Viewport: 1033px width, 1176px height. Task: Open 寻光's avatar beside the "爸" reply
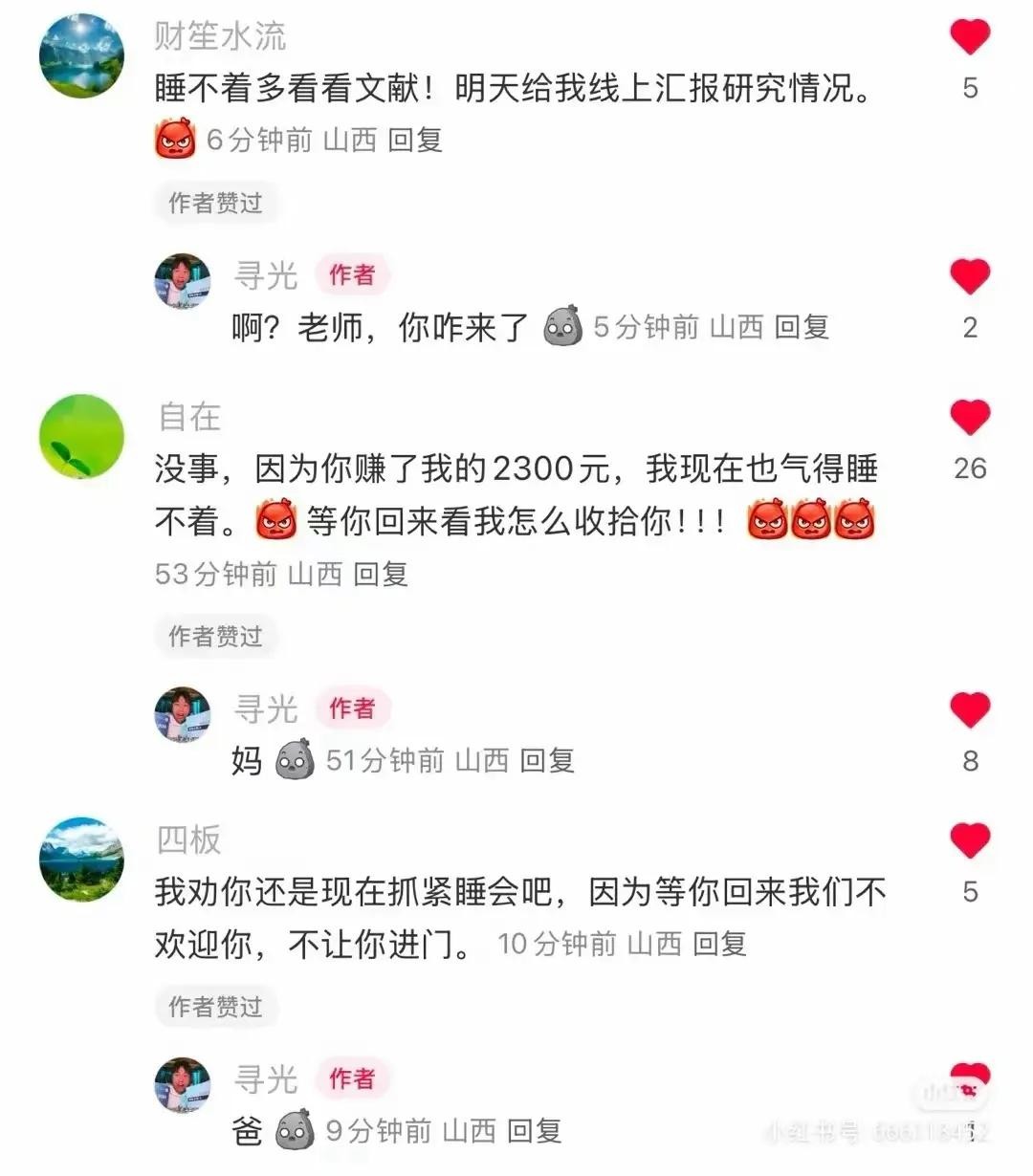pos(183,1085)
